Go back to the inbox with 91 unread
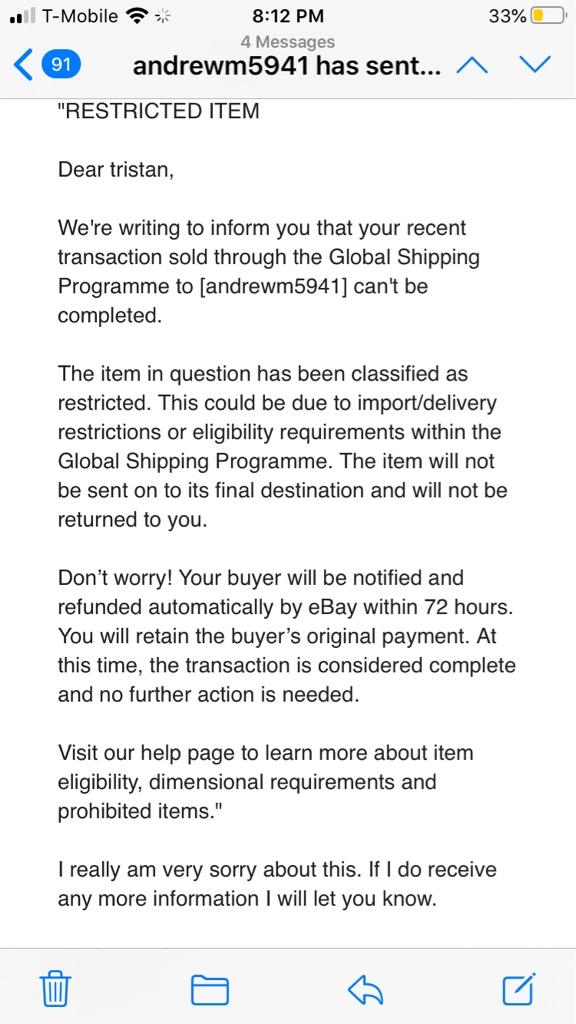This screenshot has height=1024, width=576. [x=47, y=65]
